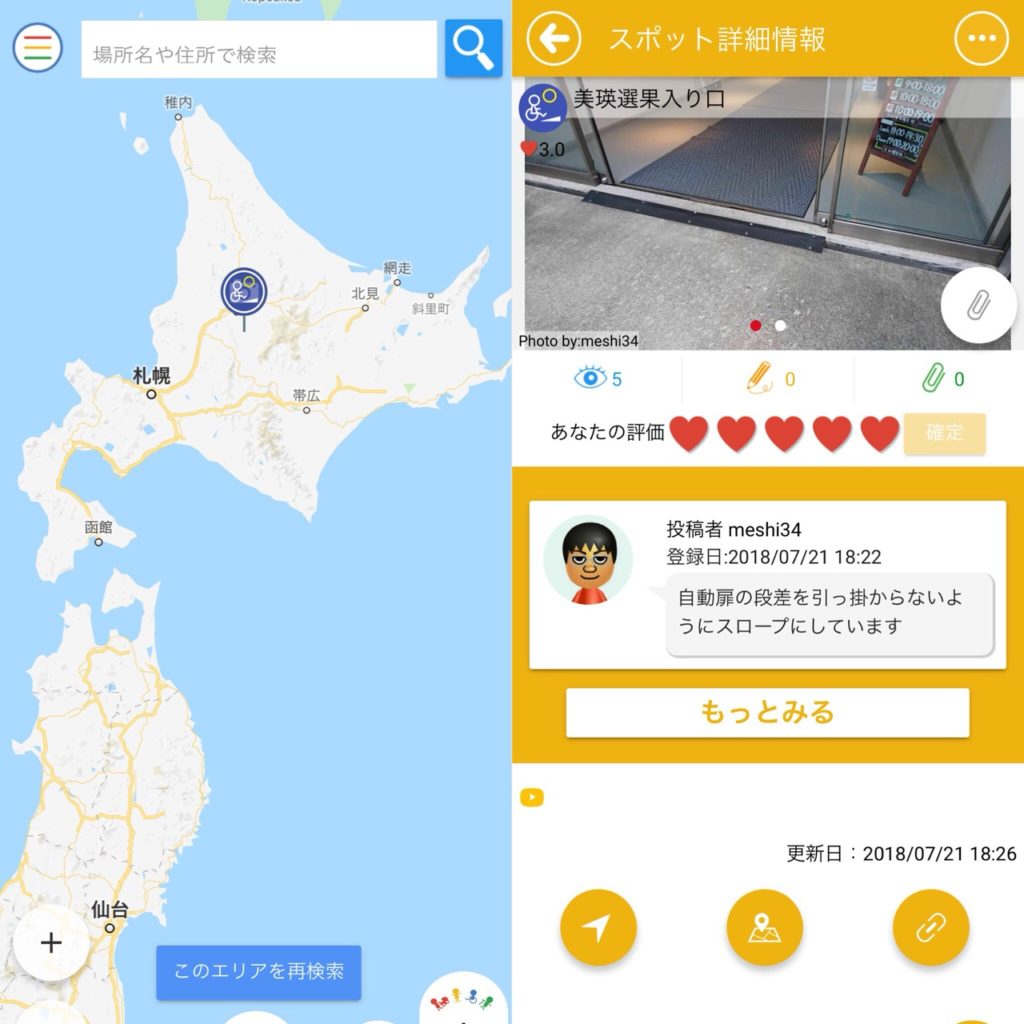Confirm your rating with 確定

[x=944, y=434]
